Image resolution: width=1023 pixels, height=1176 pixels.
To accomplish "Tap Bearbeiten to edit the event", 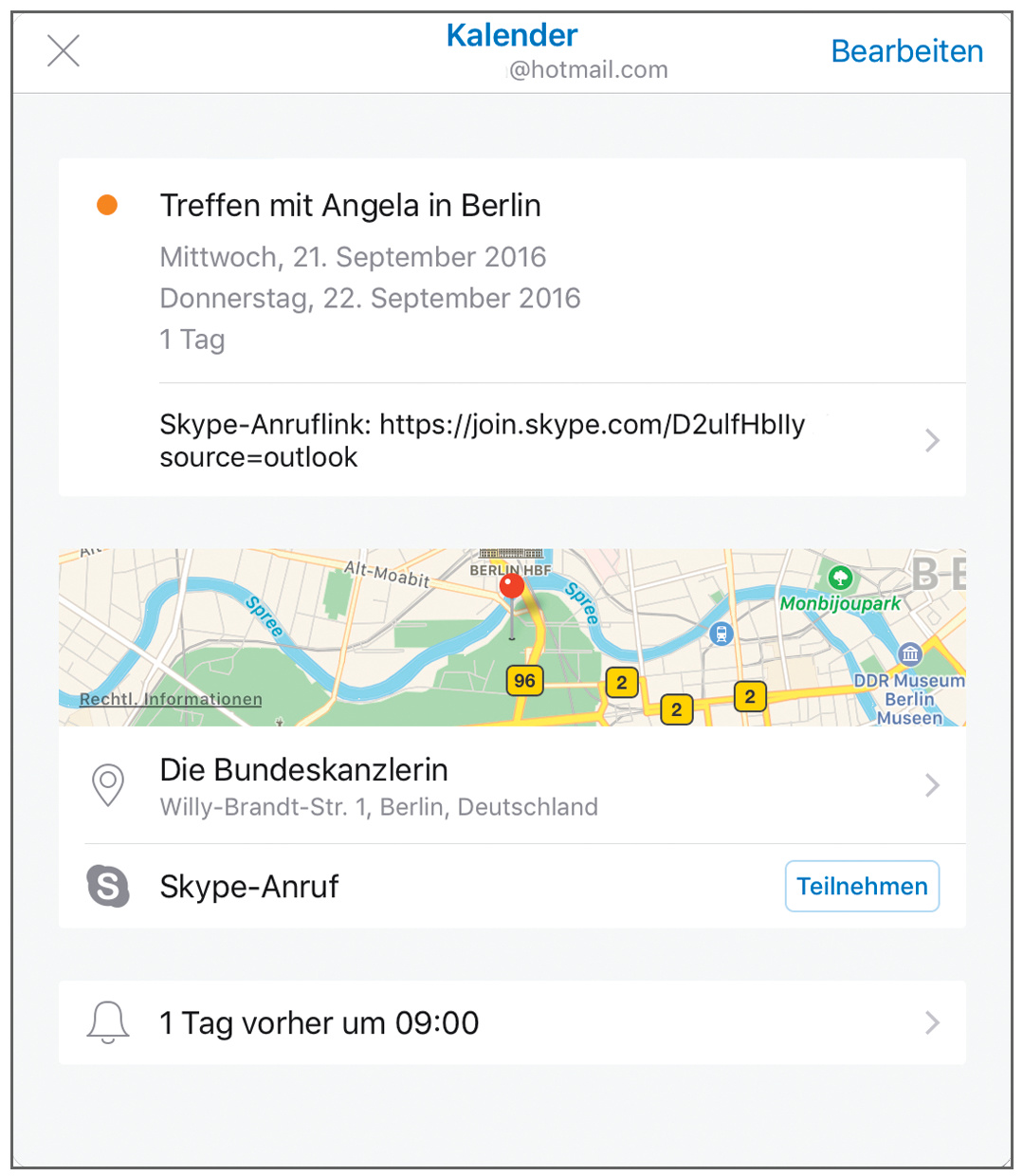I will pos(906,51).
